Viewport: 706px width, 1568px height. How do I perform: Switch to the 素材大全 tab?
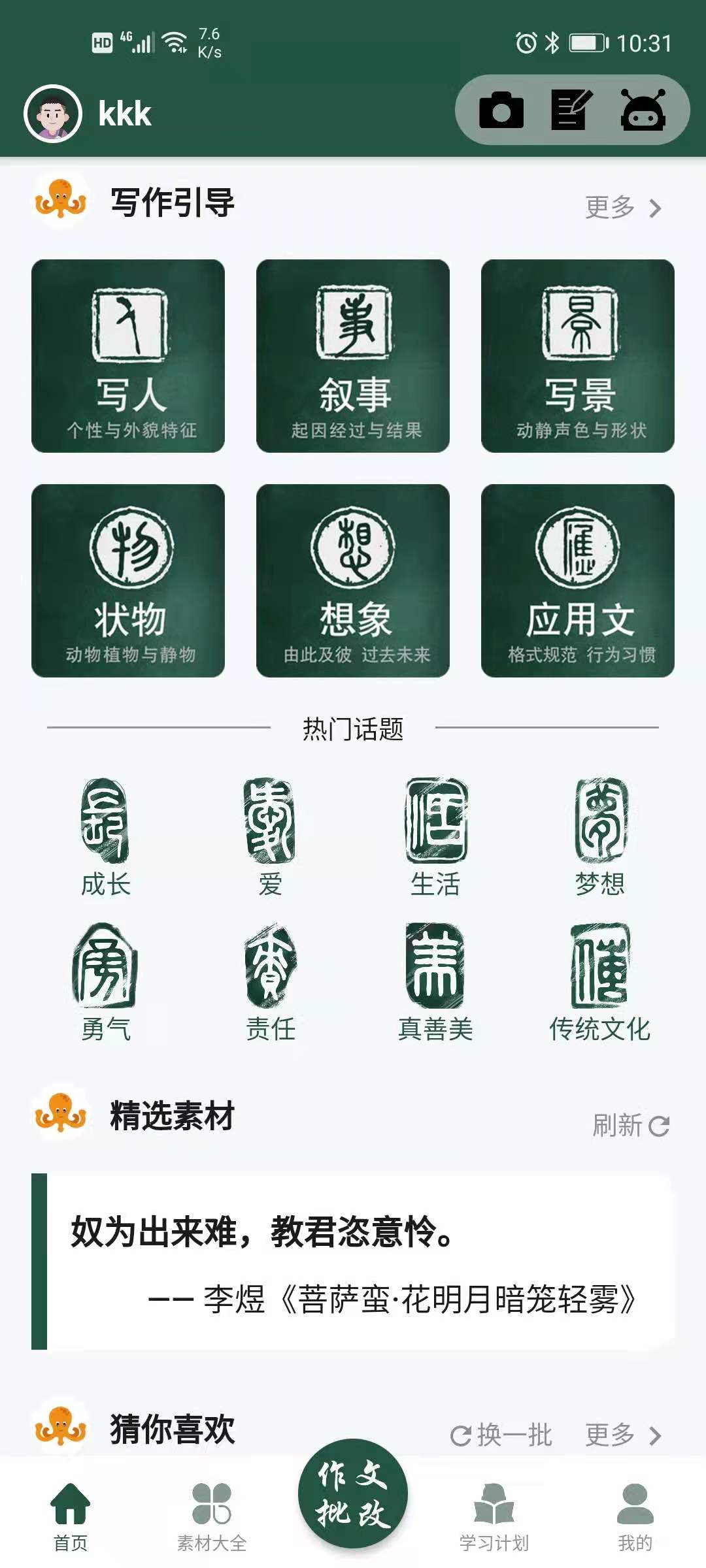click(x=212, y=1516)
